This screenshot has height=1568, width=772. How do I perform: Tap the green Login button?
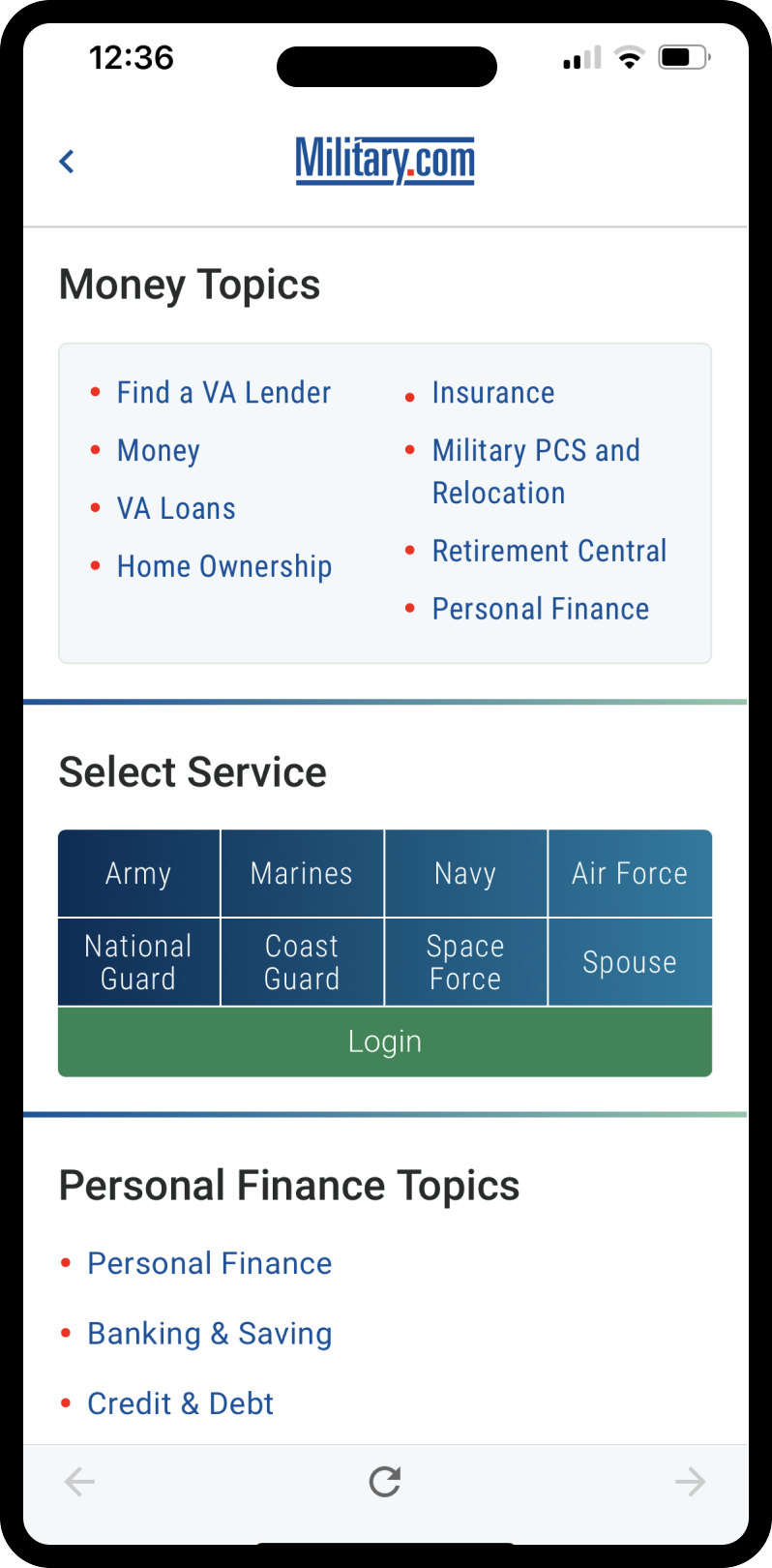385,1041
